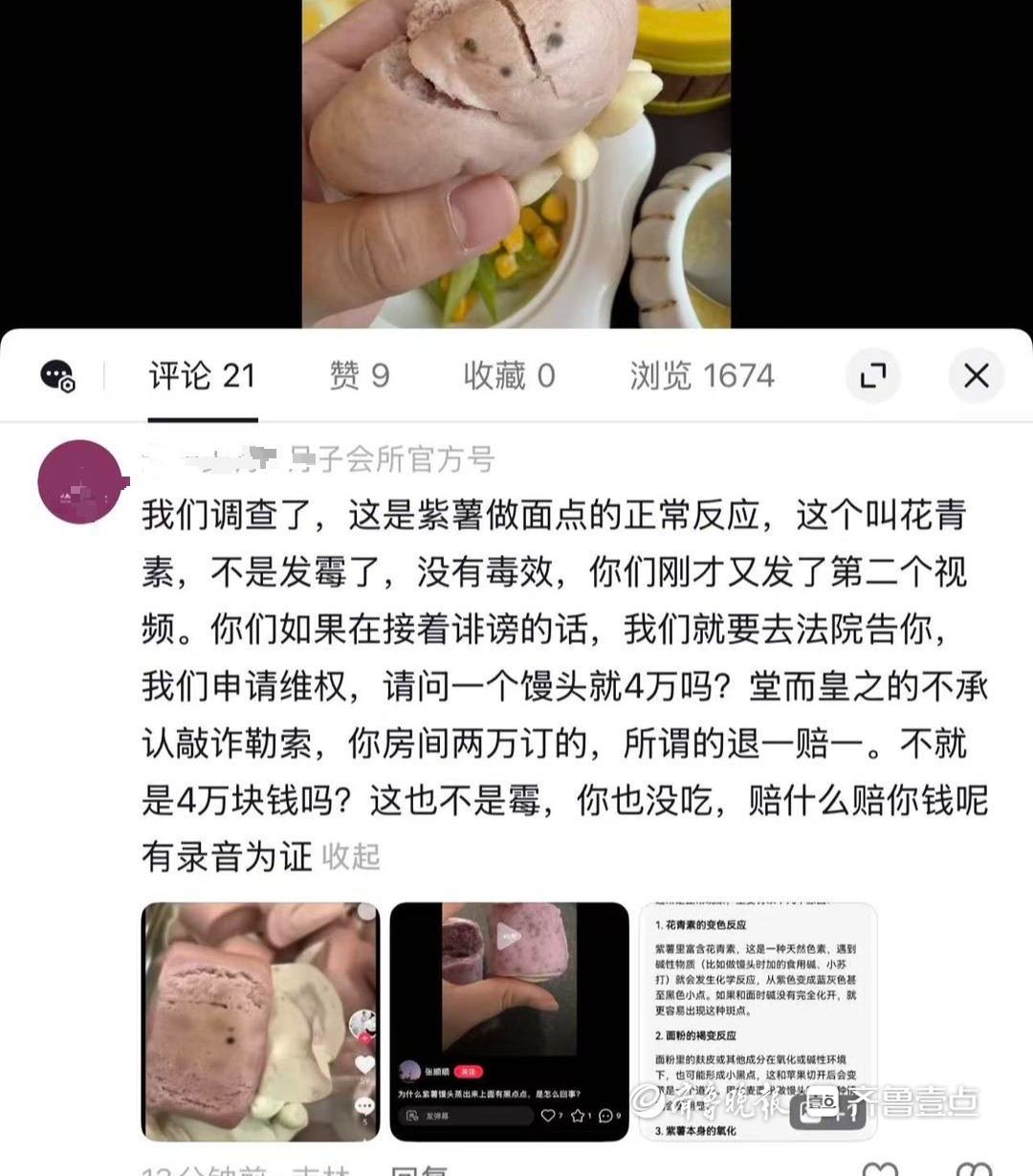Open the third attached 花青素 explanation image
The width and height of the screenshot is (1033, 1176).
click(x=758, y=1021)
